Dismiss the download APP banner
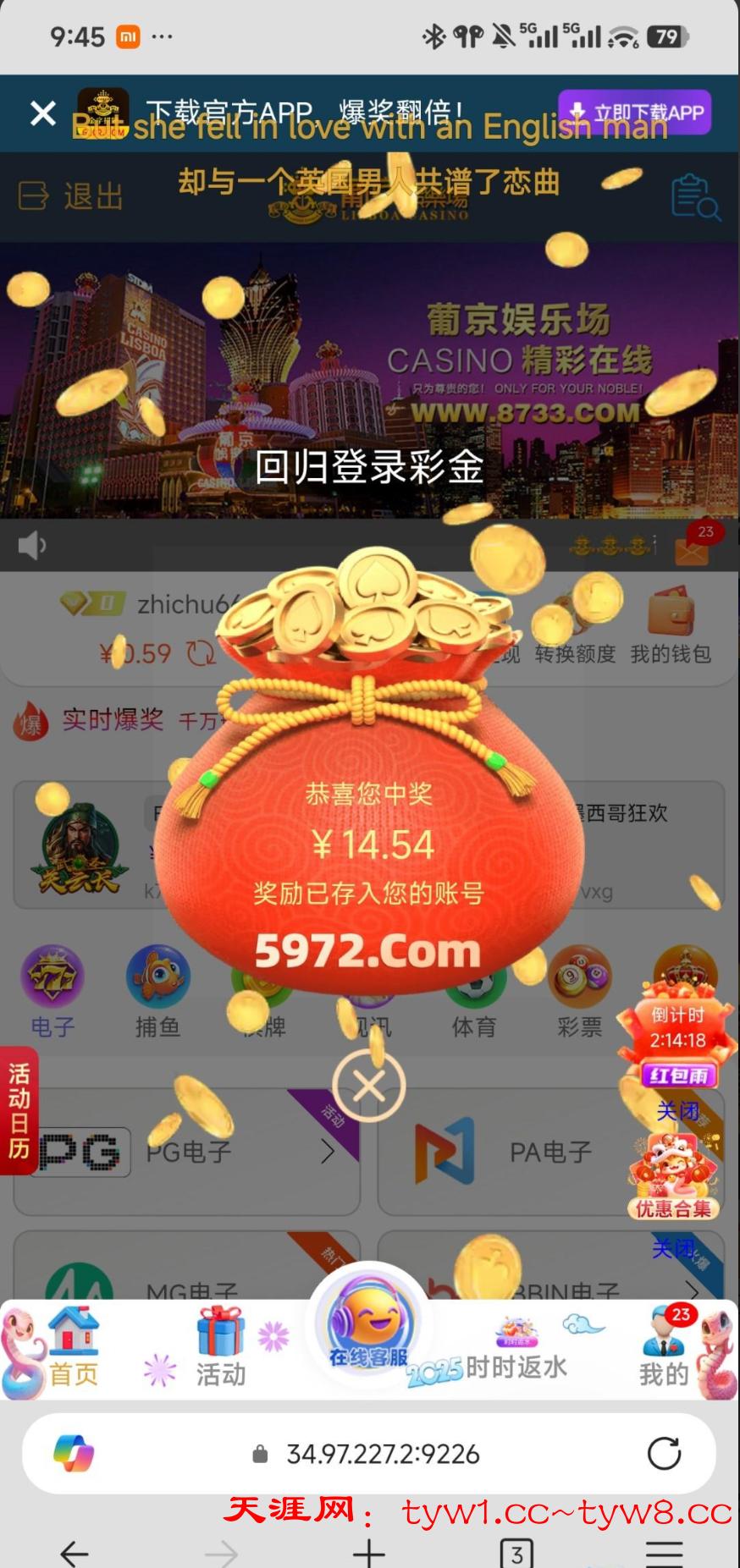Viewport: 740px width, 1568px height. [42, 113]
